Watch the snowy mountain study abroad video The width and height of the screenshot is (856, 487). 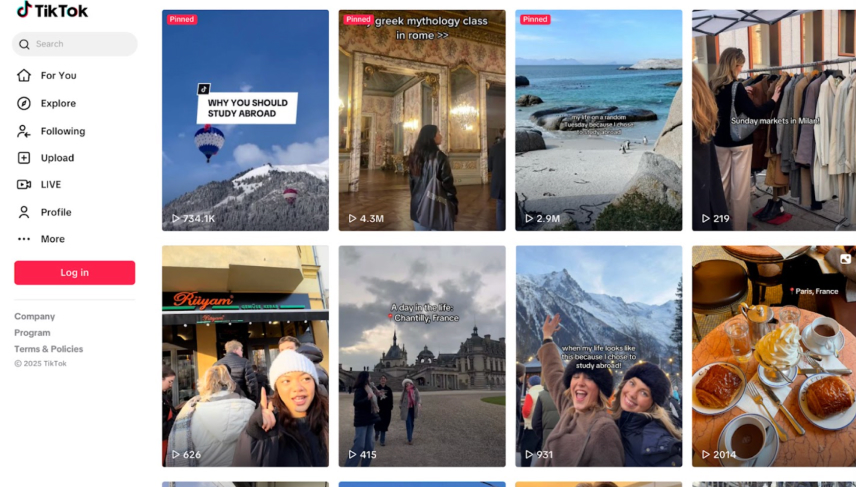[x=598, y=356]
